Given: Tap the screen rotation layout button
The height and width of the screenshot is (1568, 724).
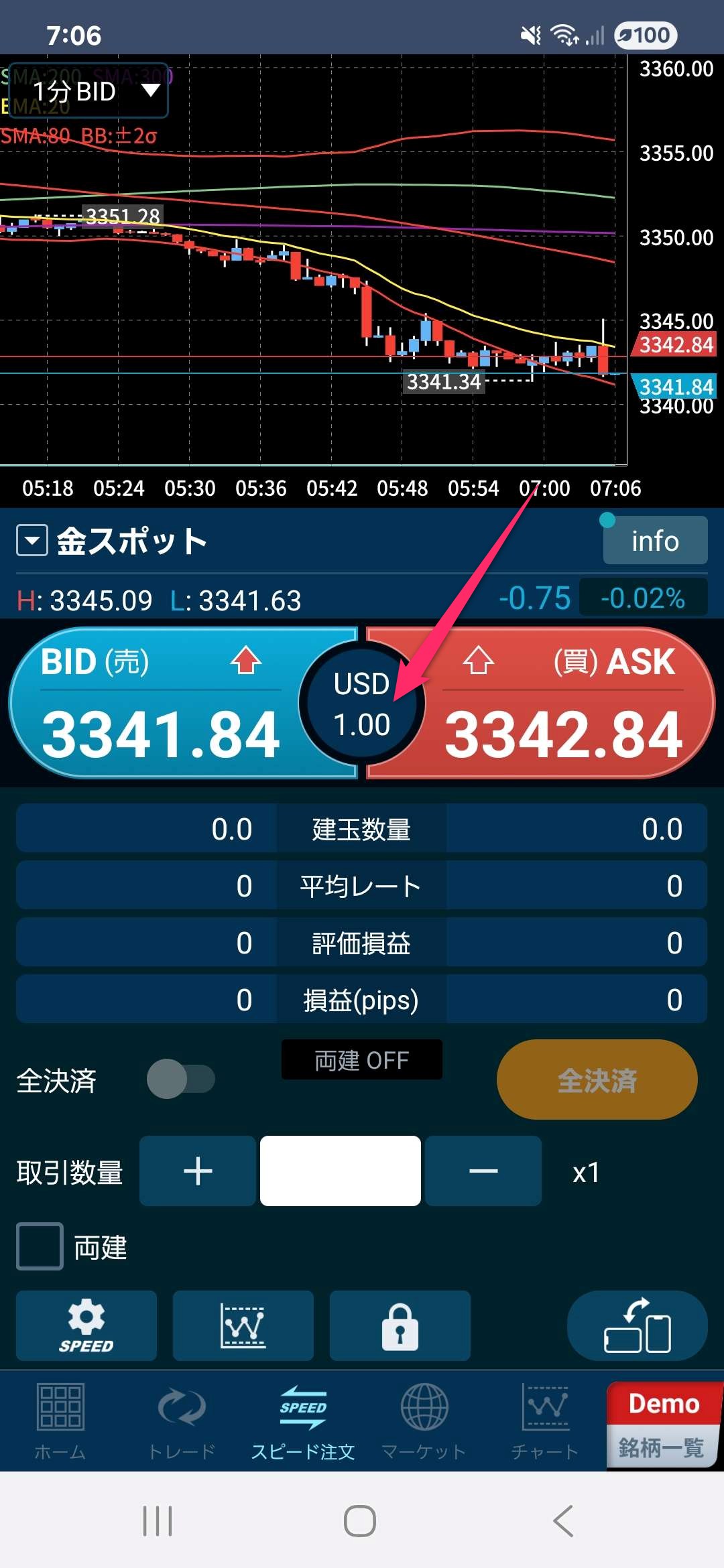Looking at the screenshot, I should pyautogui.click(x=638, y=1325).
